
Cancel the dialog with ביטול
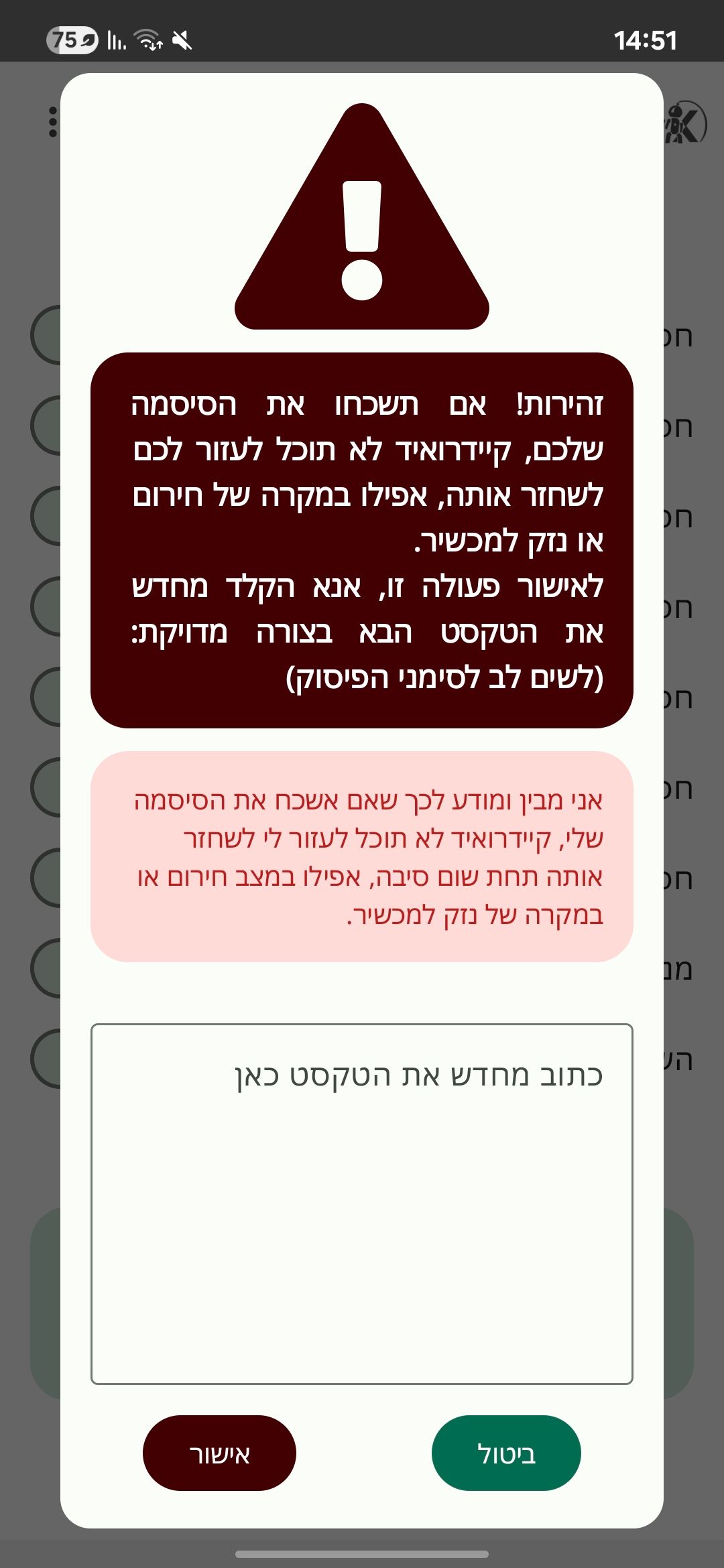pos(506,1453)
